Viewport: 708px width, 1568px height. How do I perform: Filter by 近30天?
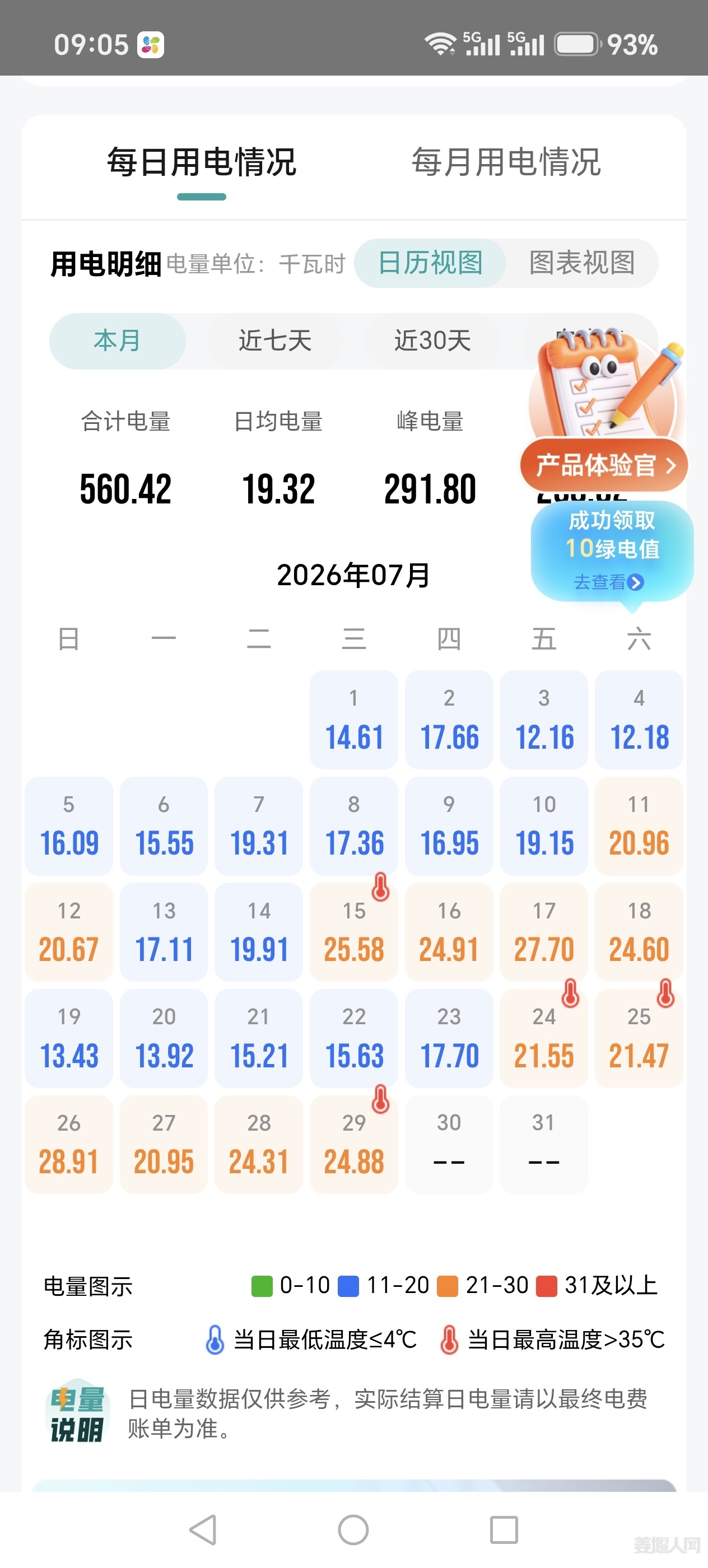point(432,341)
